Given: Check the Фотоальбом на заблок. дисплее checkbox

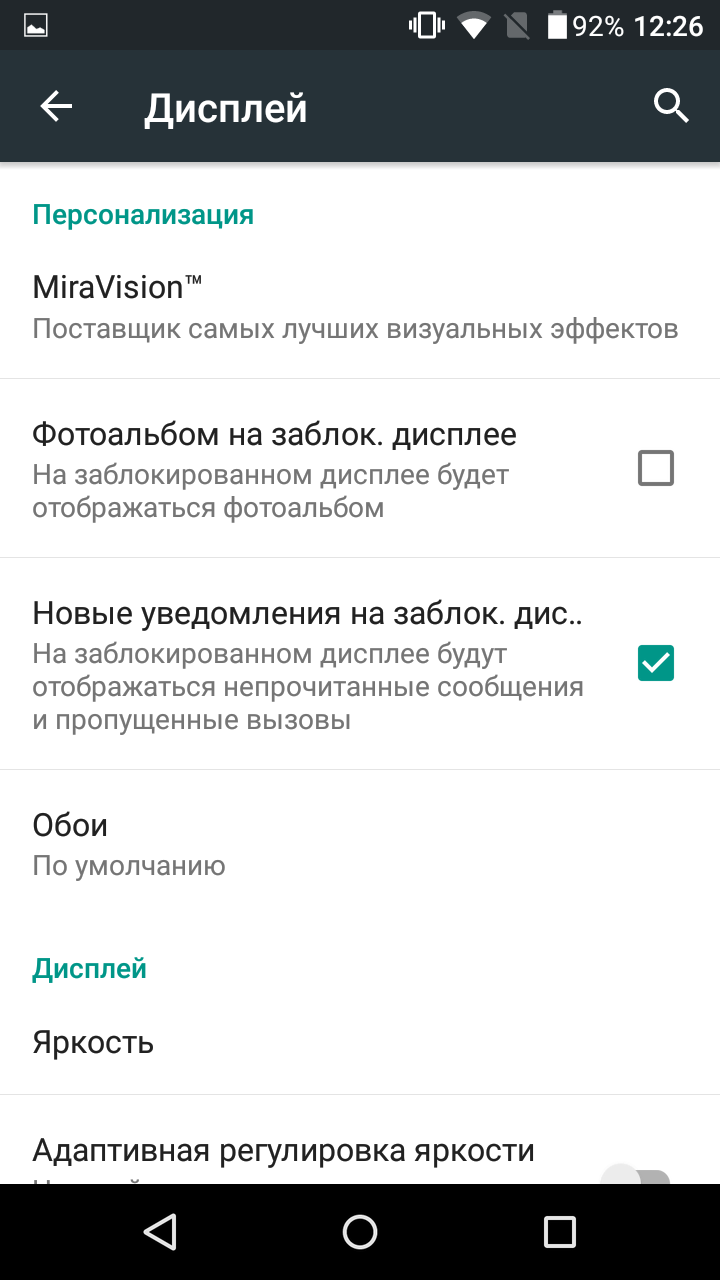Looking at the screenshot, I should (x=656, y=468).
